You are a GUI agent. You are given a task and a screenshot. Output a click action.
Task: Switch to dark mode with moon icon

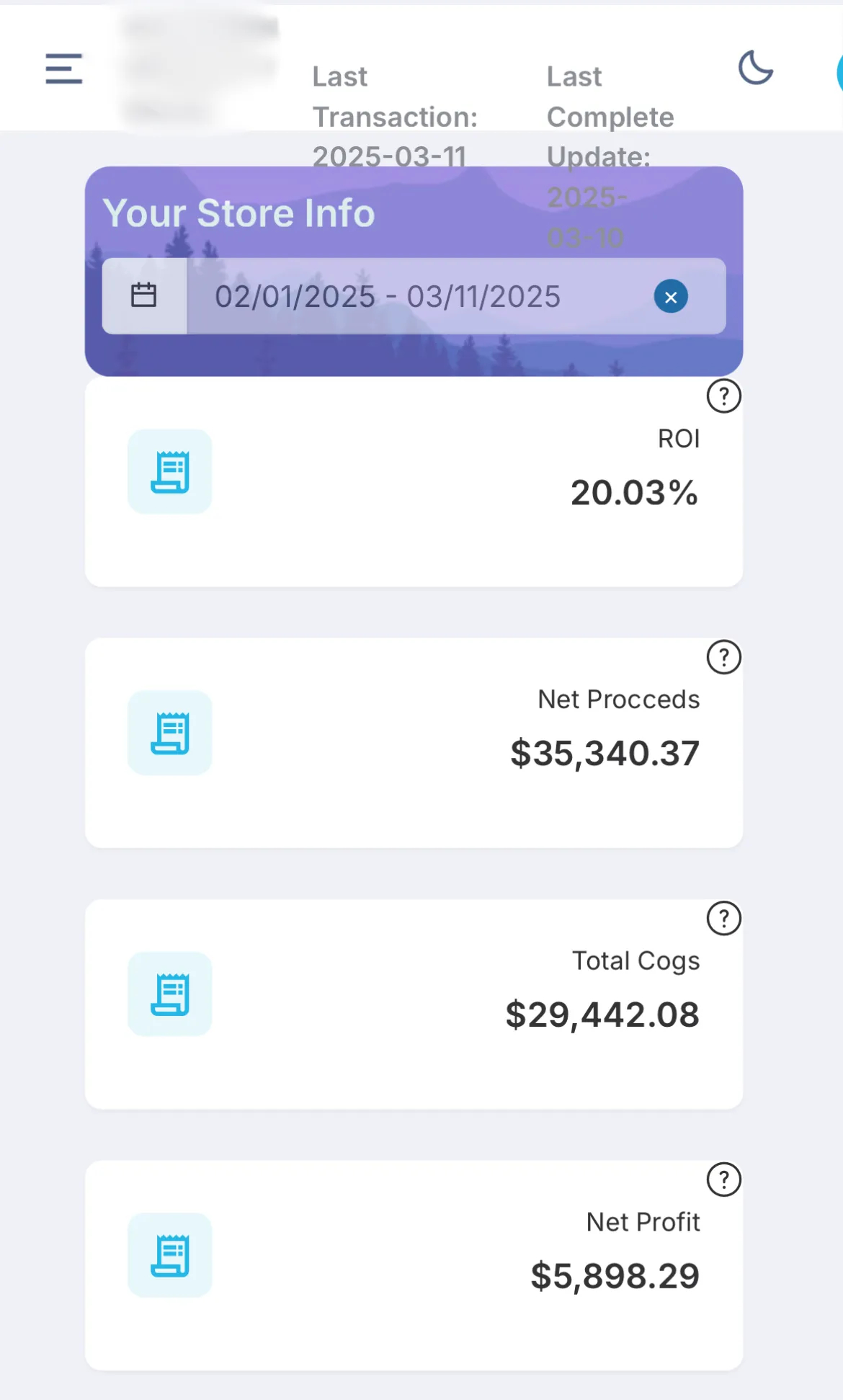(x=755, y=68)
